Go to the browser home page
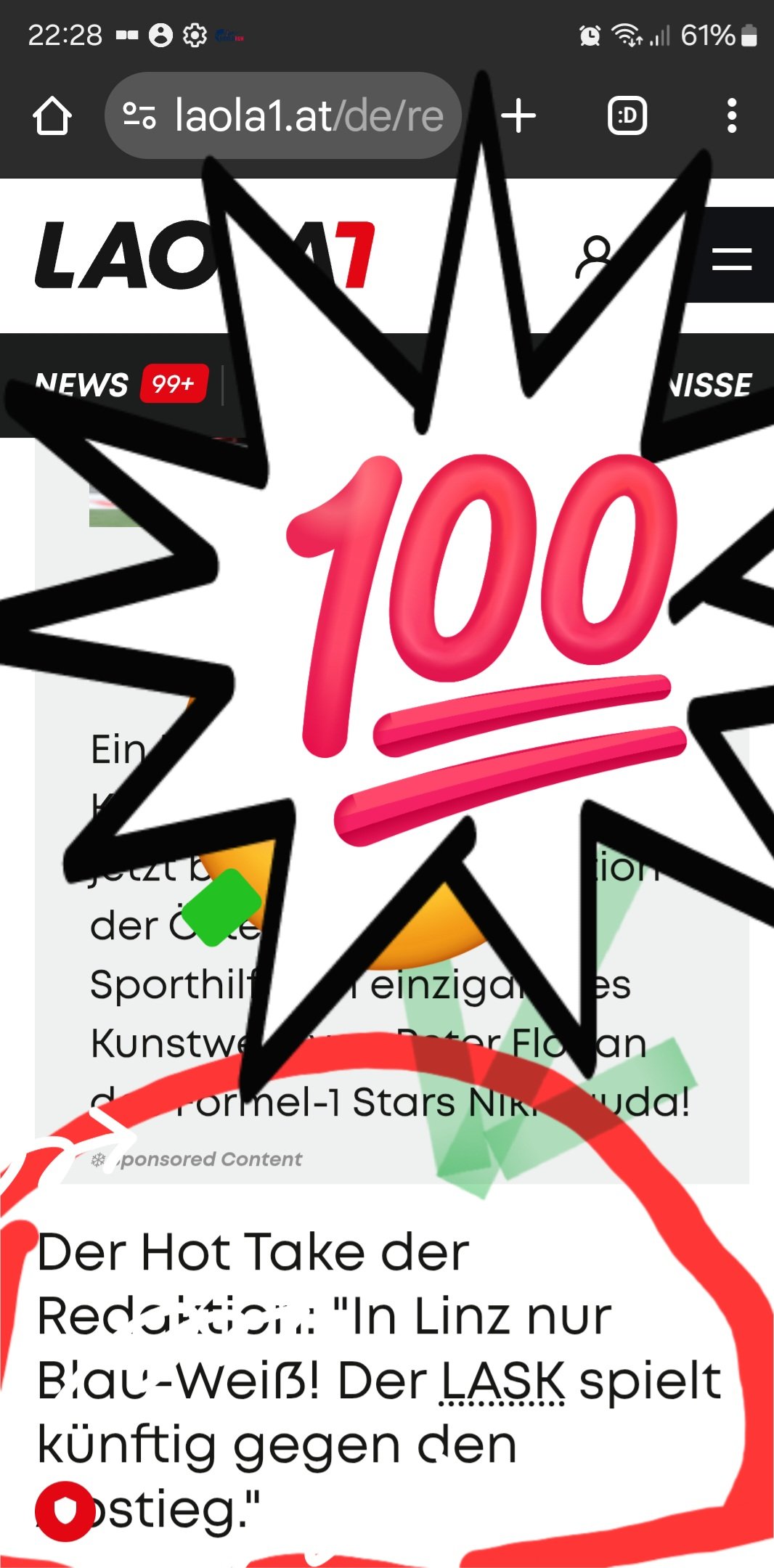Screen dimensions: 774x1568 point(52,116)
